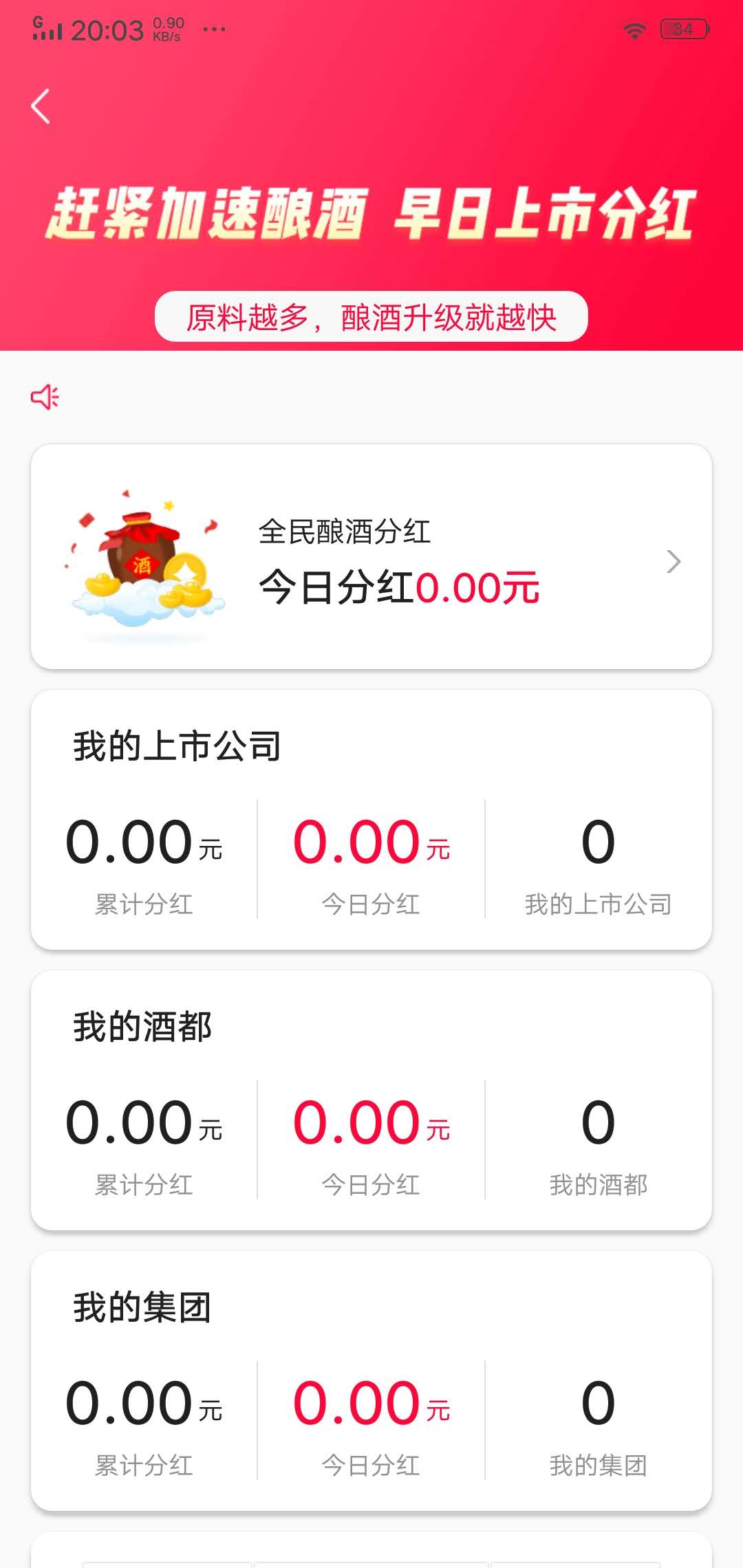The width and height of the screenshot is (743, 1568).
Task: Tap the red 0.00 today dividend amount
Action: point(370,840)
